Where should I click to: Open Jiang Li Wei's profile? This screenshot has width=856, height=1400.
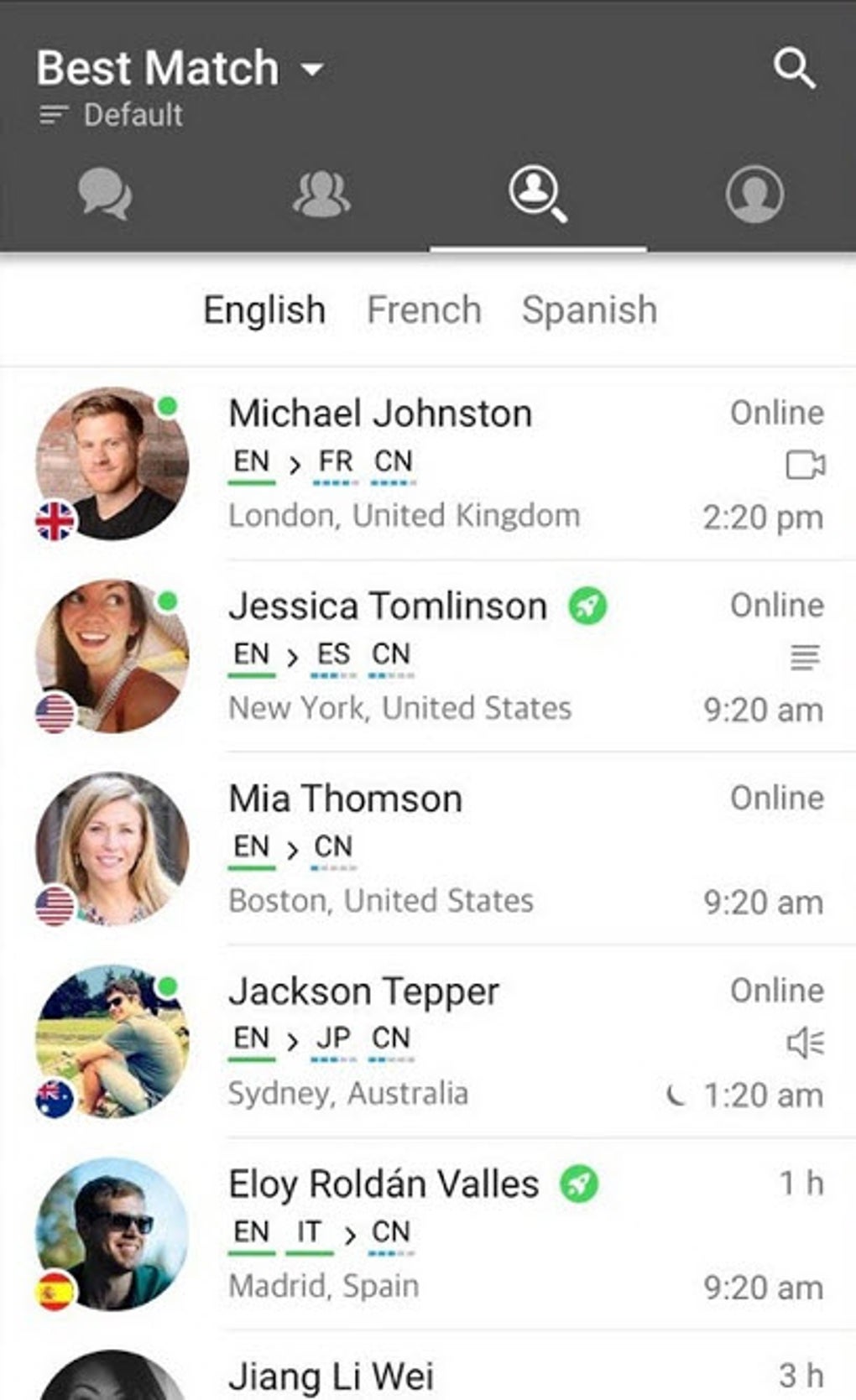point(428,1366)
